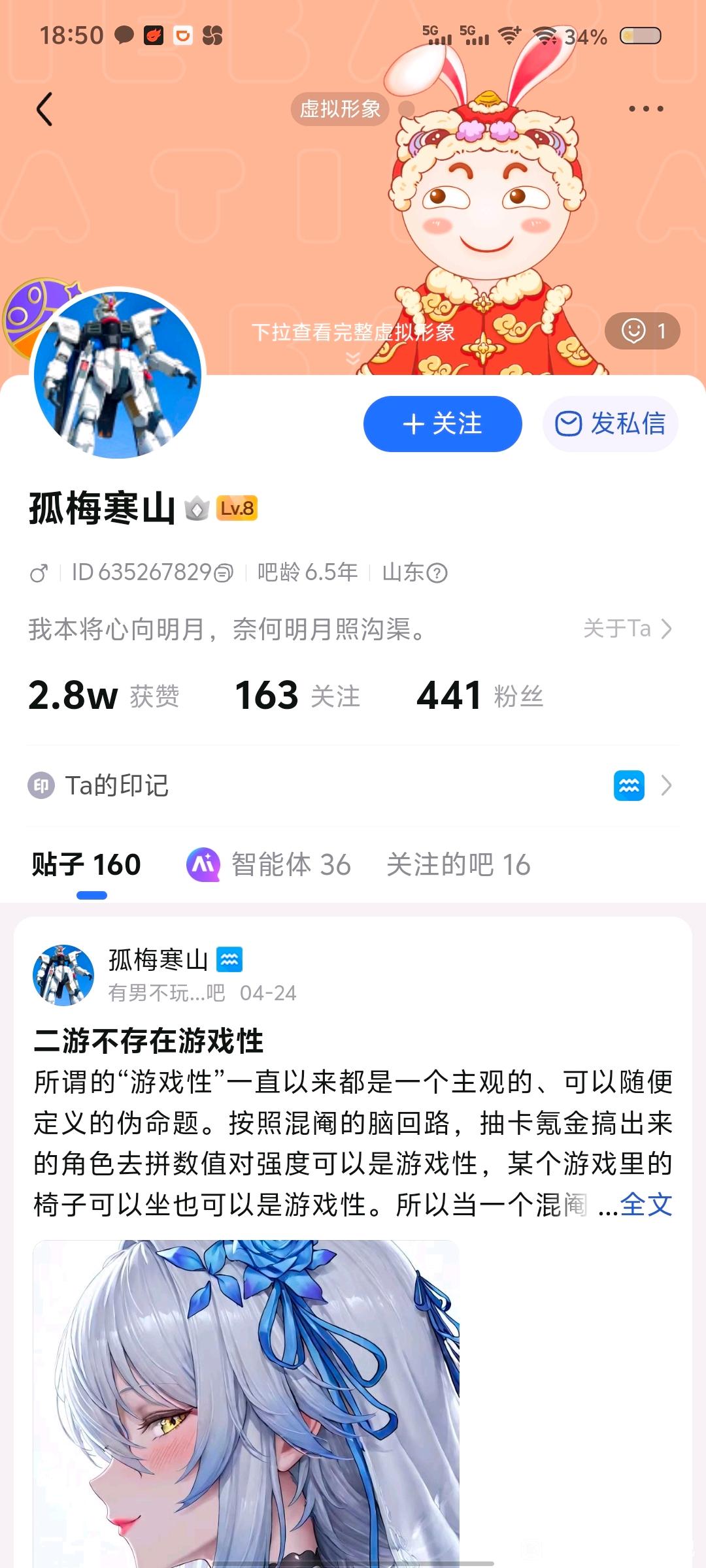Switch to the 关注的吧 16 tab
Viewport: 706px width, 1568px height.
click(458, 864)
